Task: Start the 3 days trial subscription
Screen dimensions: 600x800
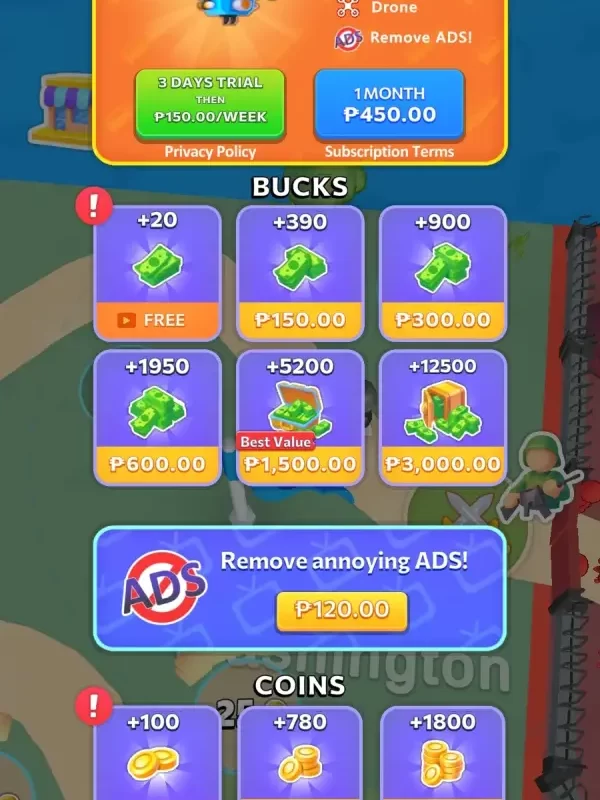Action: [x=210, y=103]
